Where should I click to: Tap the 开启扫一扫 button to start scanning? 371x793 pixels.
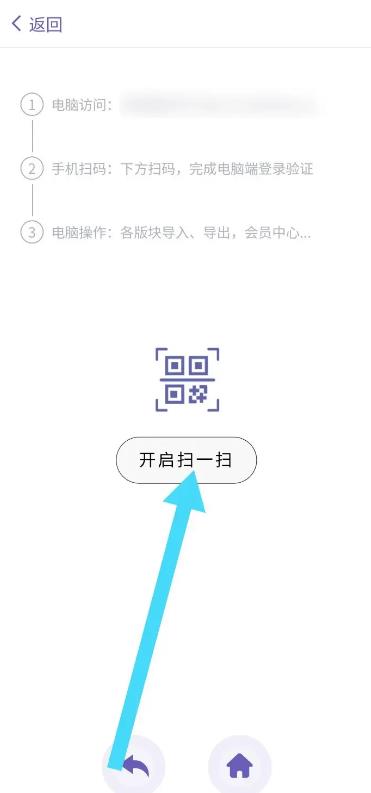[x=187, y=460]
